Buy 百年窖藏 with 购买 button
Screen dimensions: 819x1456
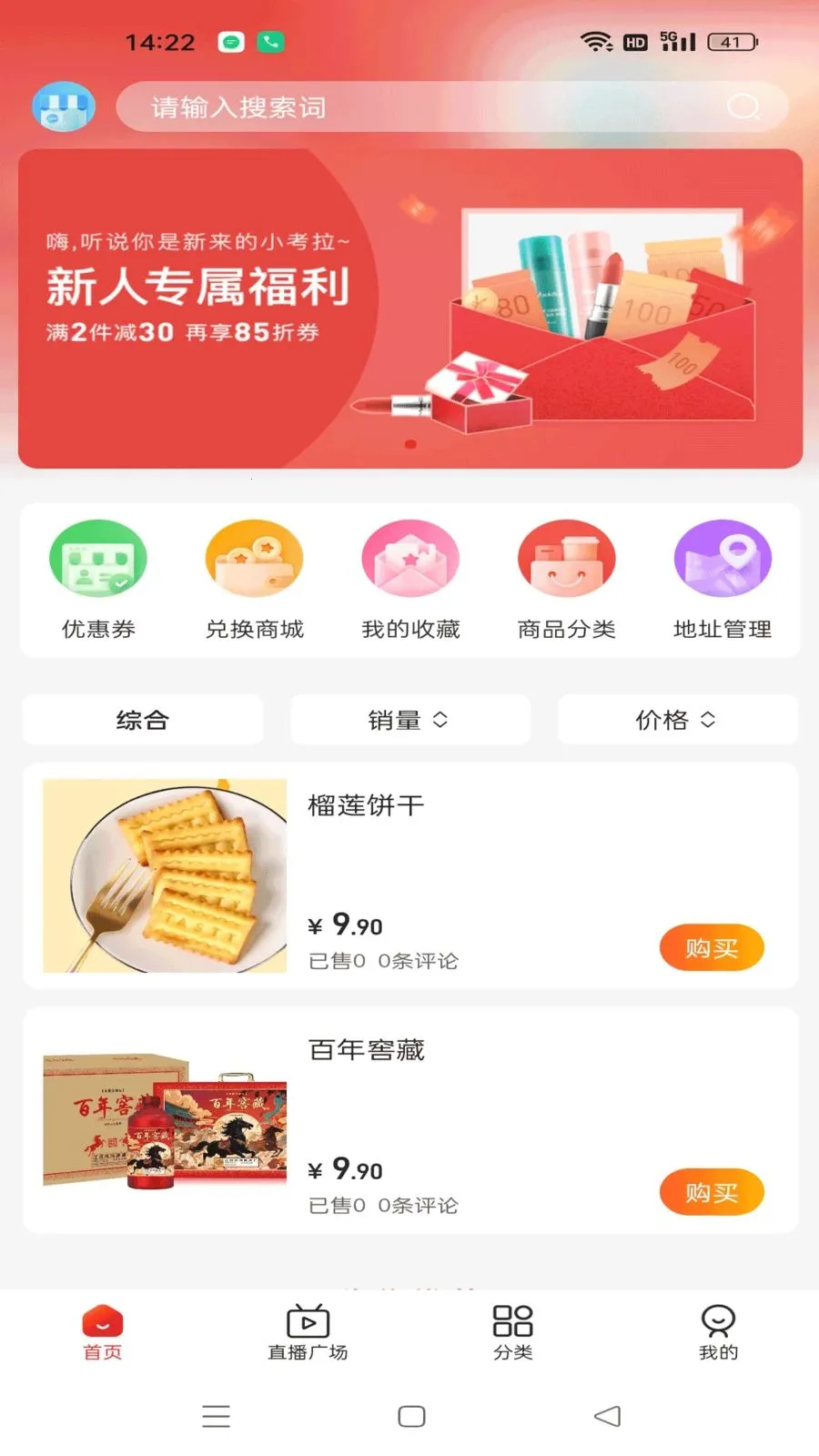712,1193
